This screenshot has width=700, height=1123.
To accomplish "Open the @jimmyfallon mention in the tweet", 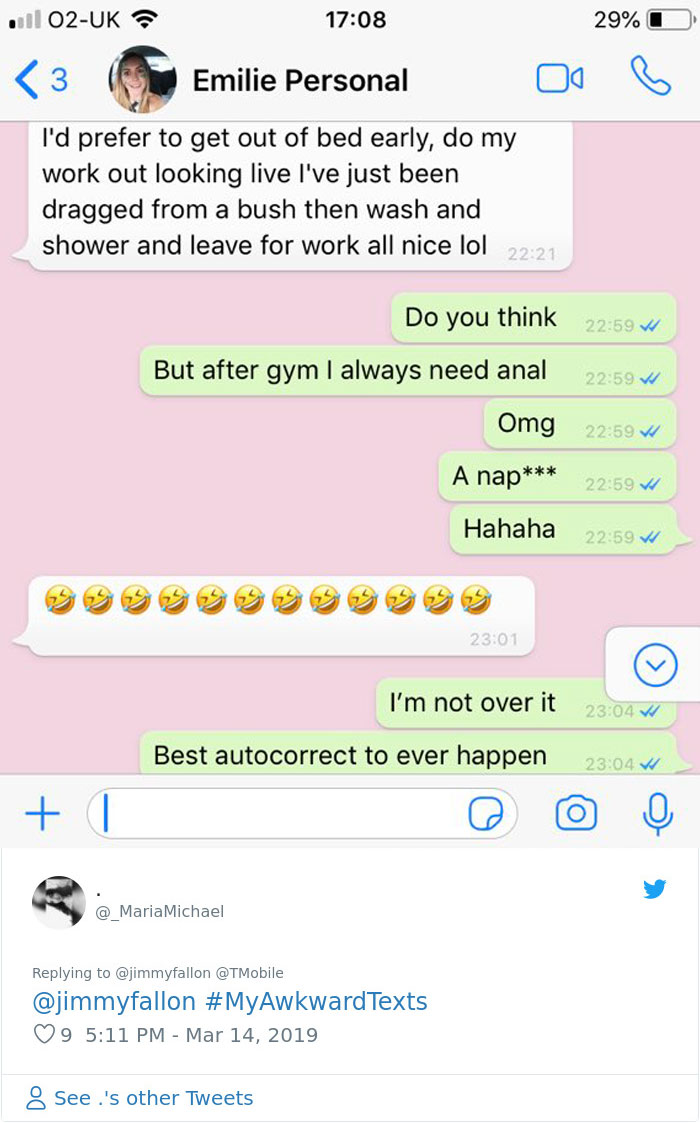I will coord(114,1001).
